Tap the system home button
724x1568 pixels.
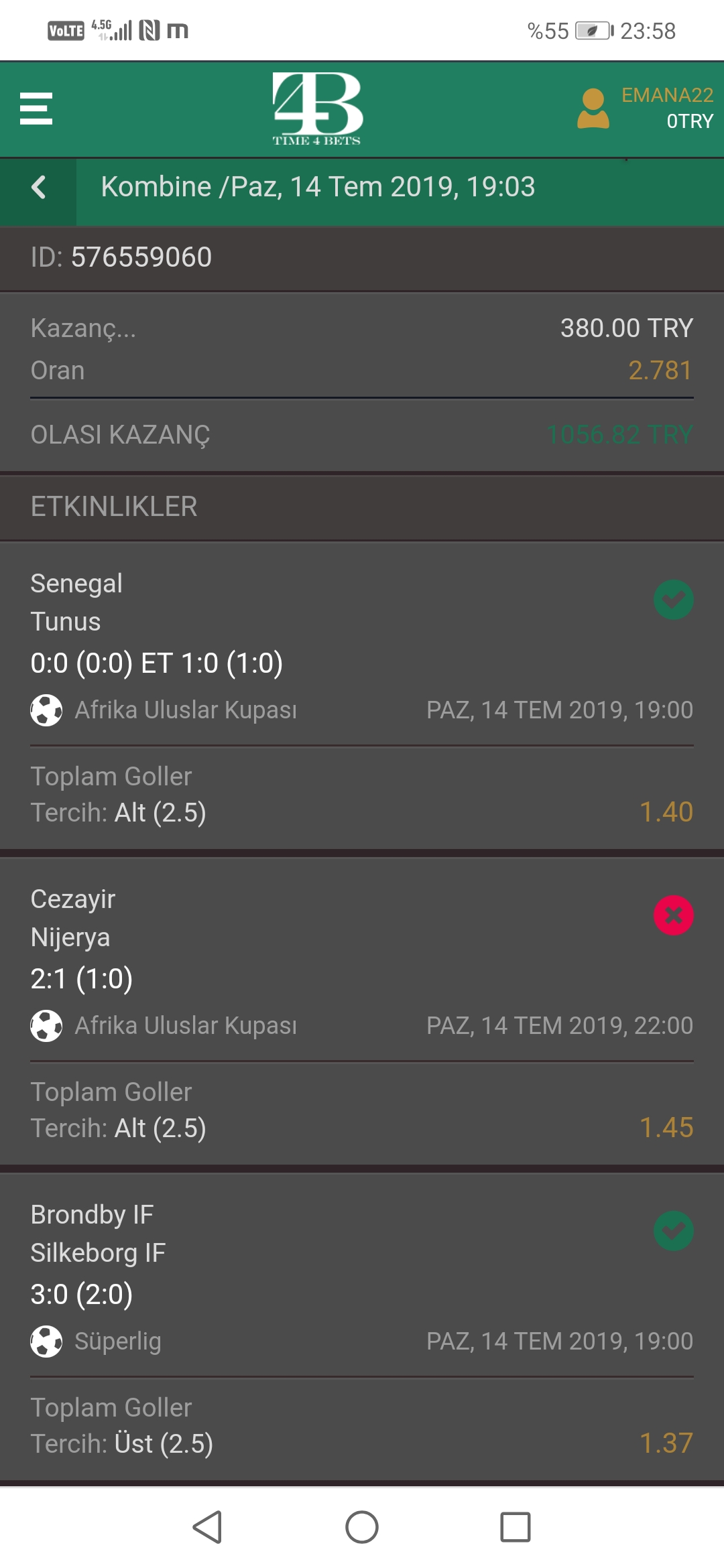point(362,1527)
